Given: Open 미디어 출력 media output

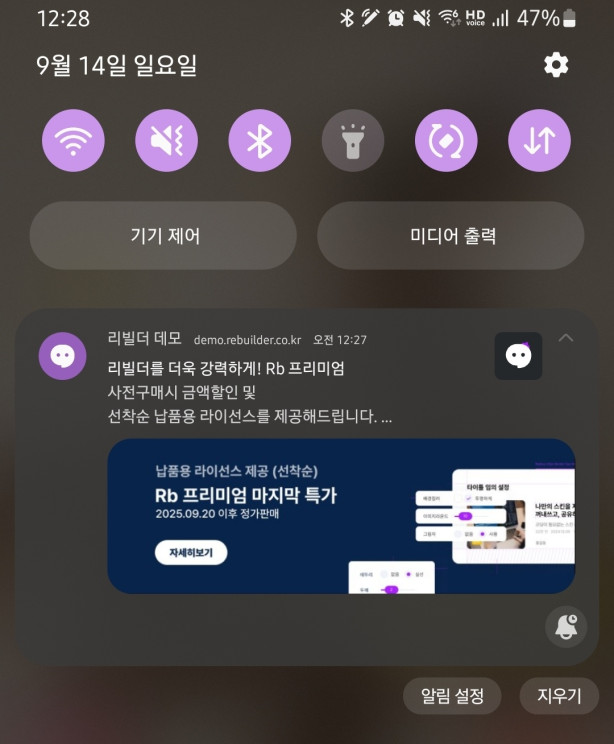Looking at the screenshot, I should (451, 236).
